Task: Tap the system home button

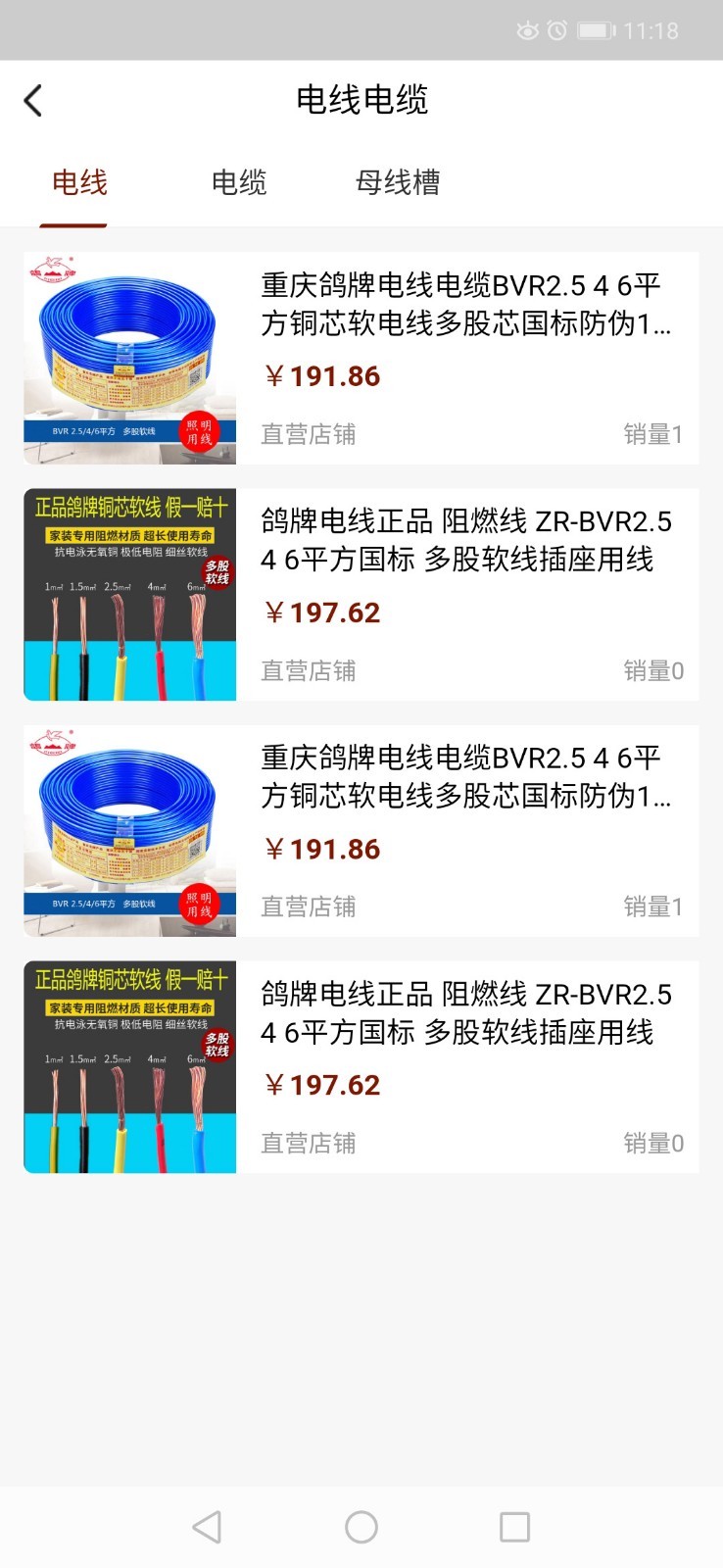Action: 361,1527
